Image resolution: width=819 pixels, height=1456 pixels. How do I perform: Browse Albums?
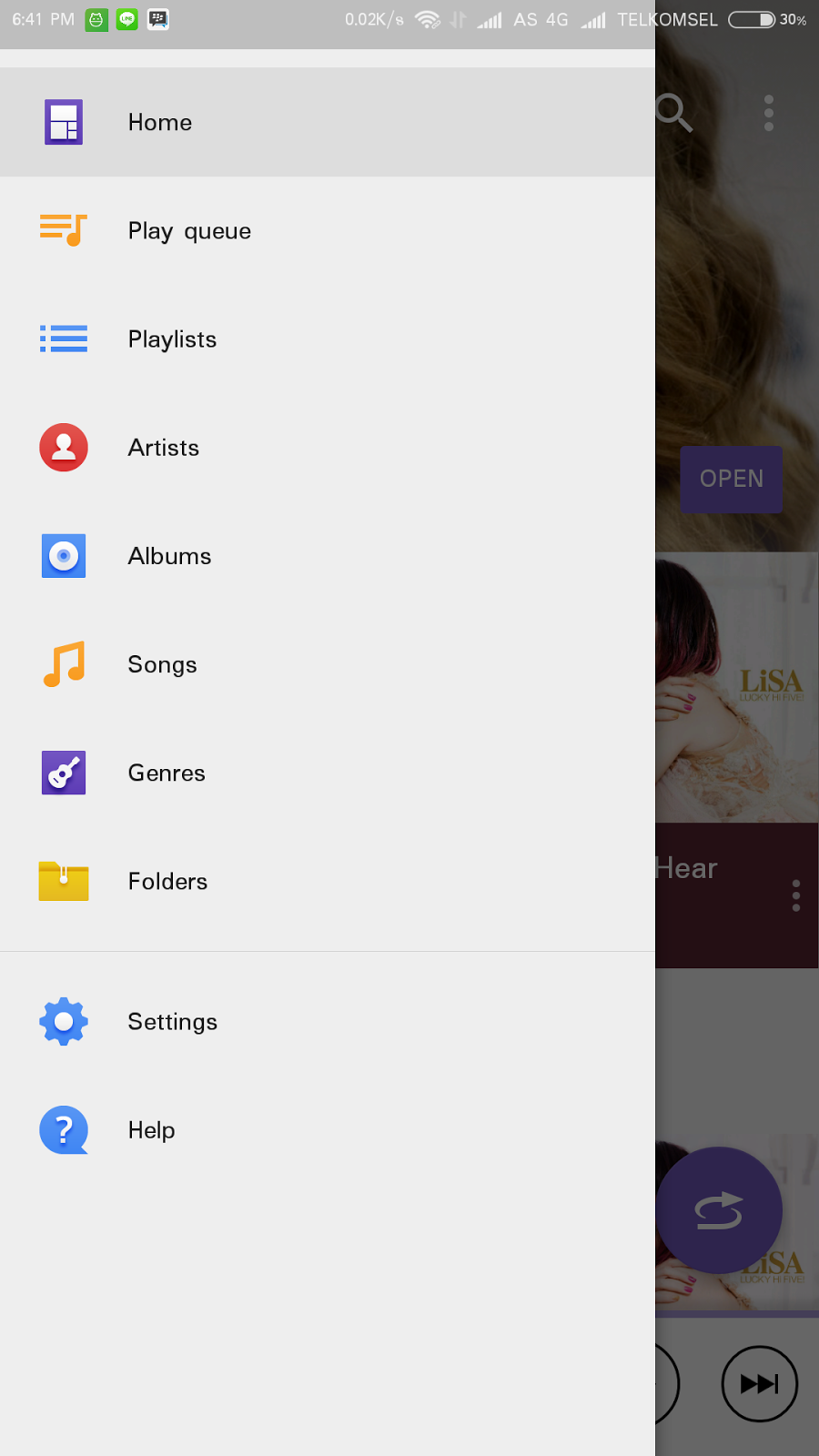point(328,555)
